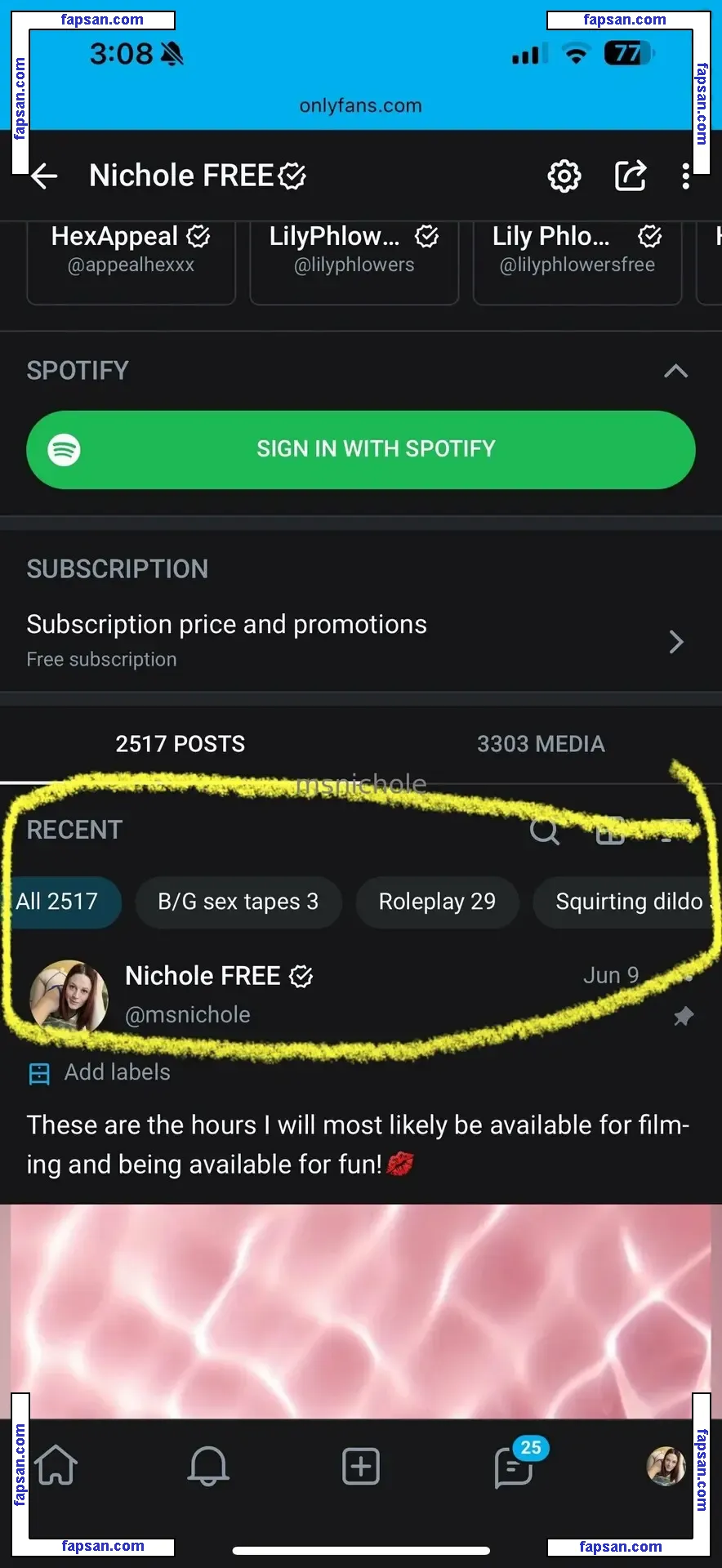Go back using the header arrow

[x=45, y=176]
